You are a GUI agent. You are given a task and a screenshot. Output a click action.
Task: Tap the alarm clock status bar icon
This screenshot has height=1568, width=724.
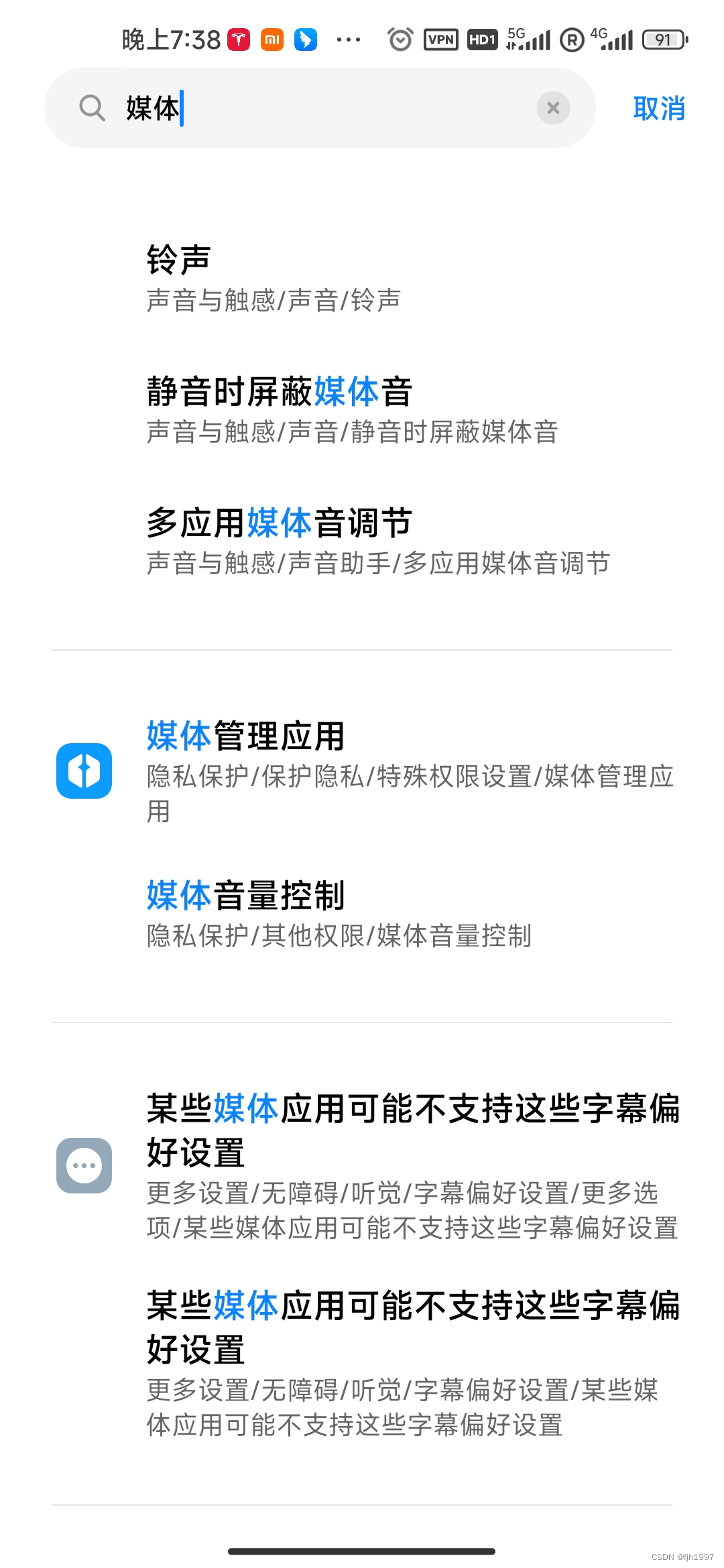coord(398,40)
